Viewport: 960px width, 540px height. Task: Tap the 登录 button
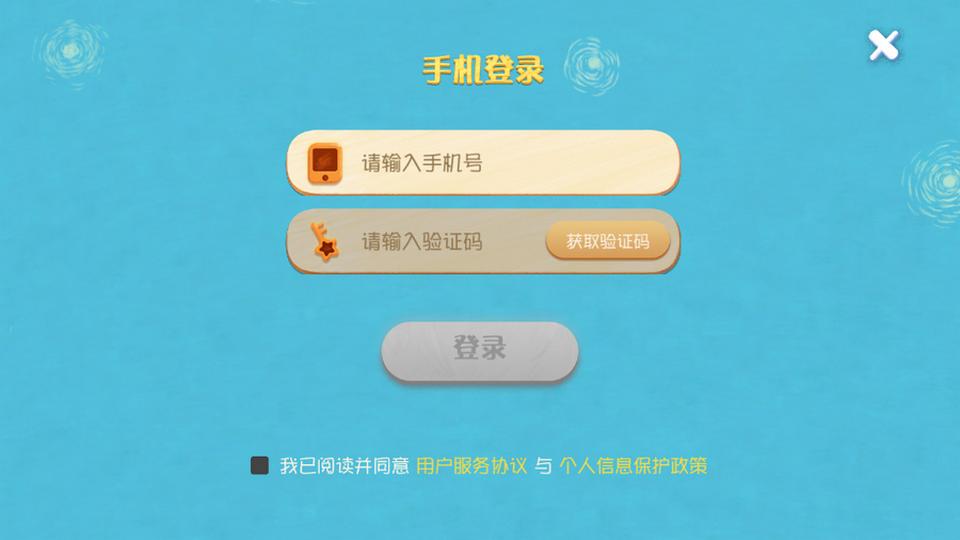pyautogui.click(x=479, y=351)
